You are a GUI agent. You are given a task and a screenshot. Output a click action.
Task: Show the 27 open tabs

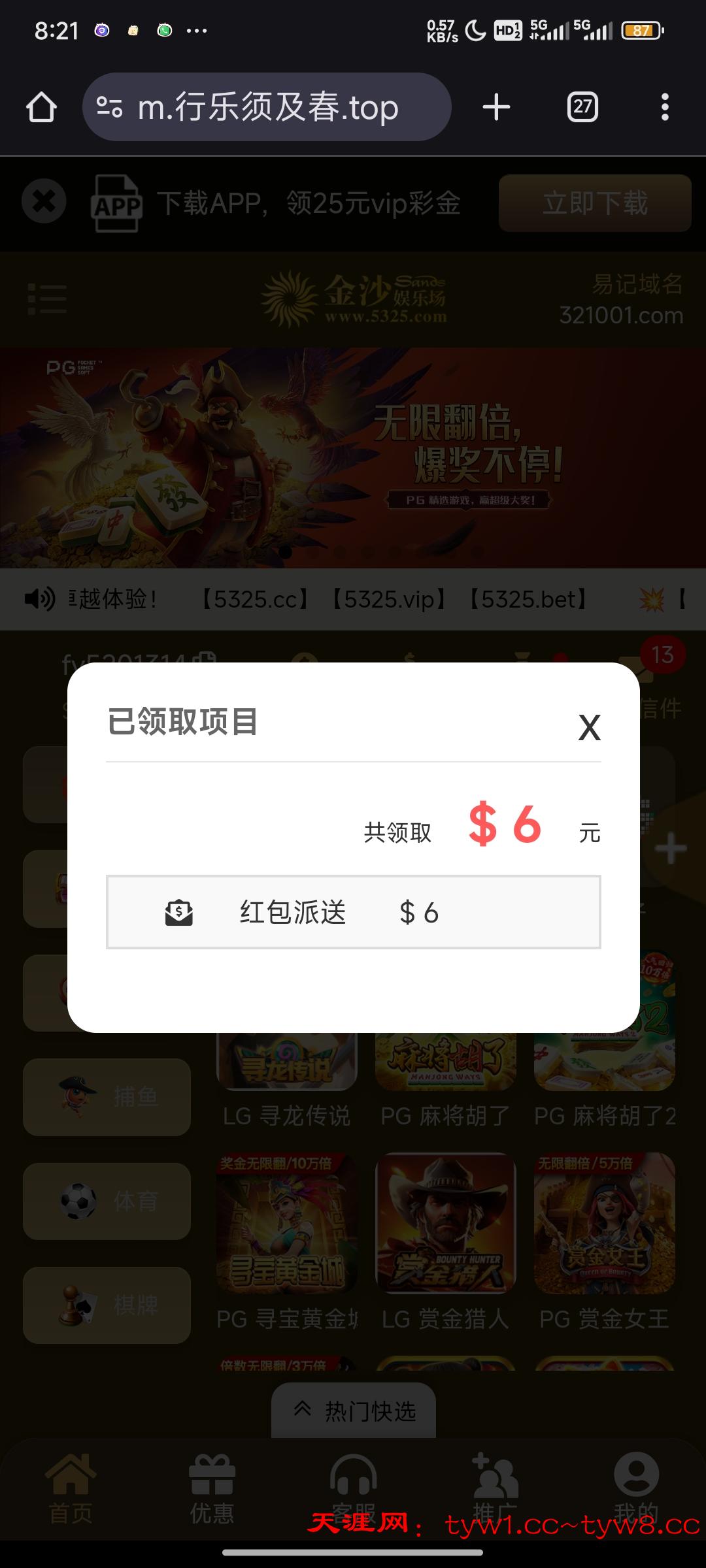[x=582, y=107]
